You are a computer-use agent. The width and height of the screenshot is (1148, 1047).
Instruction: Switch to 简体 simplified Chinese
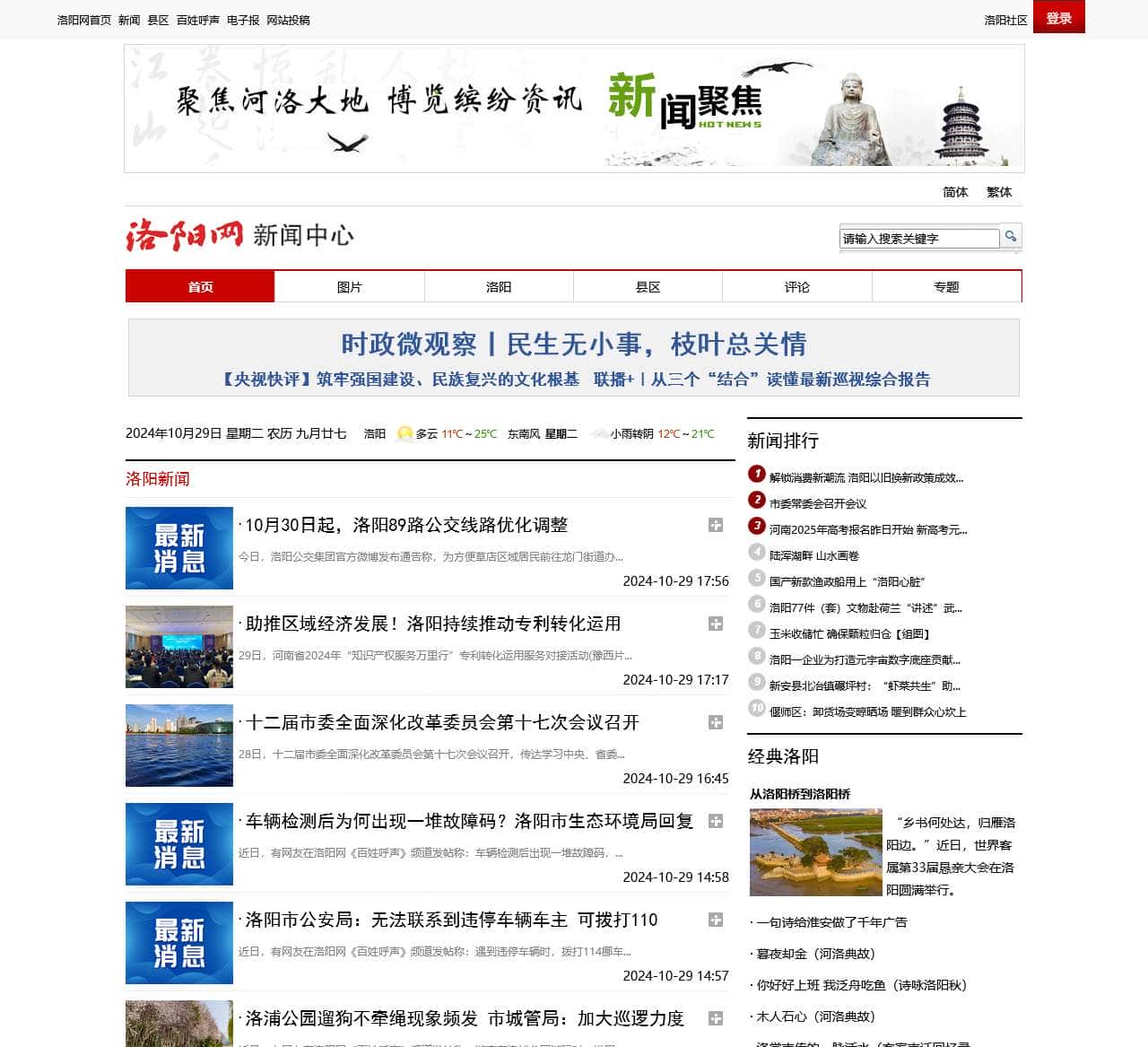tap(955, 192)
